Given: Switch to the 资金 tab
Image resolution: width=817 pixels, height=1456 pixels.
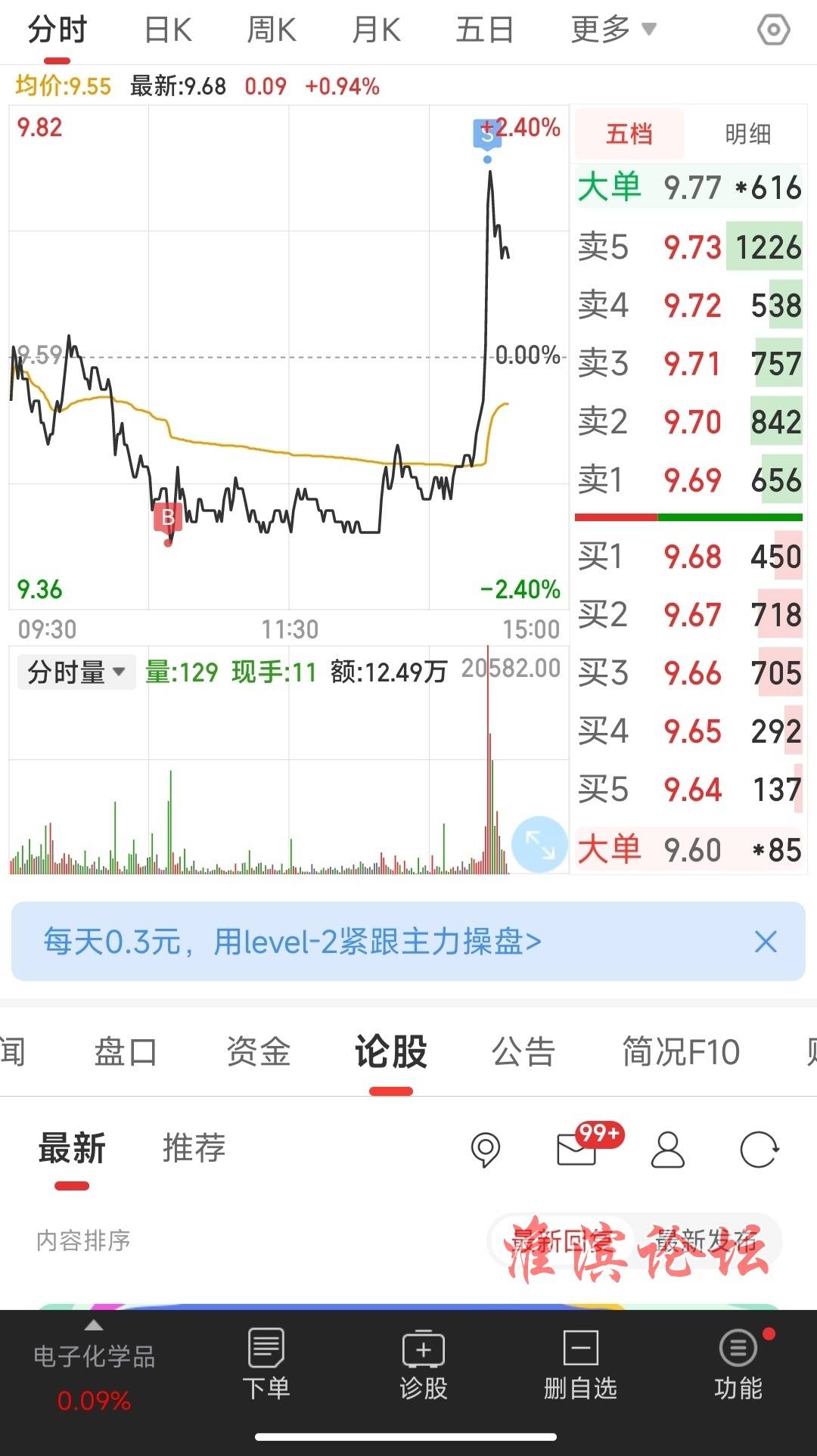Looking at the screenshot, I should (x=258, y=1052).
